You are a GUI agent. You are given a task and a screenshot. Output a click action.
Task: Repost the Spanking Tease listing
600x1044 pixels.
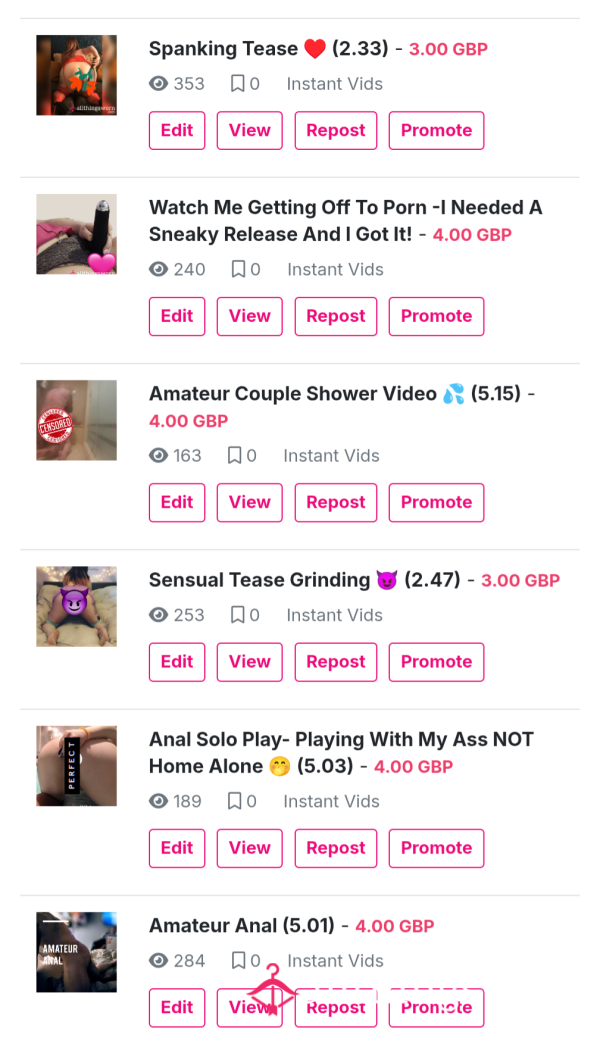[336, 130]
